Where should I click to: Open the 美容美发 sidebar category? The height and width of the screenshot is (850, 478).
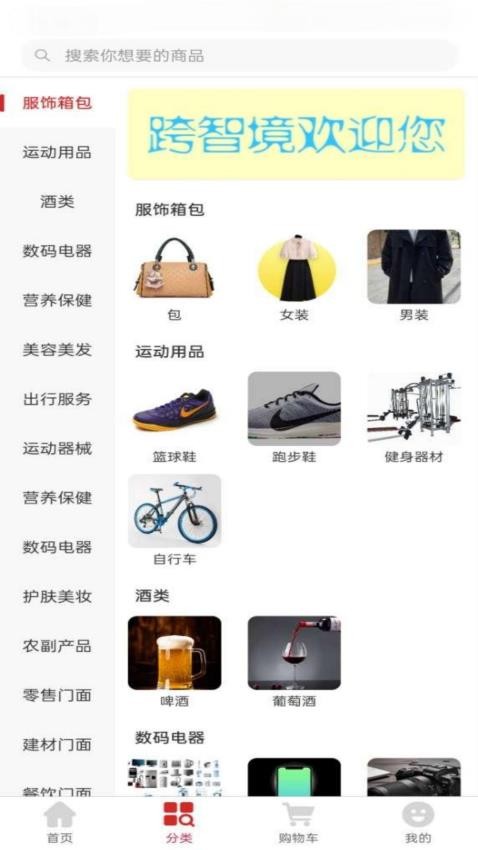(57, 350)
